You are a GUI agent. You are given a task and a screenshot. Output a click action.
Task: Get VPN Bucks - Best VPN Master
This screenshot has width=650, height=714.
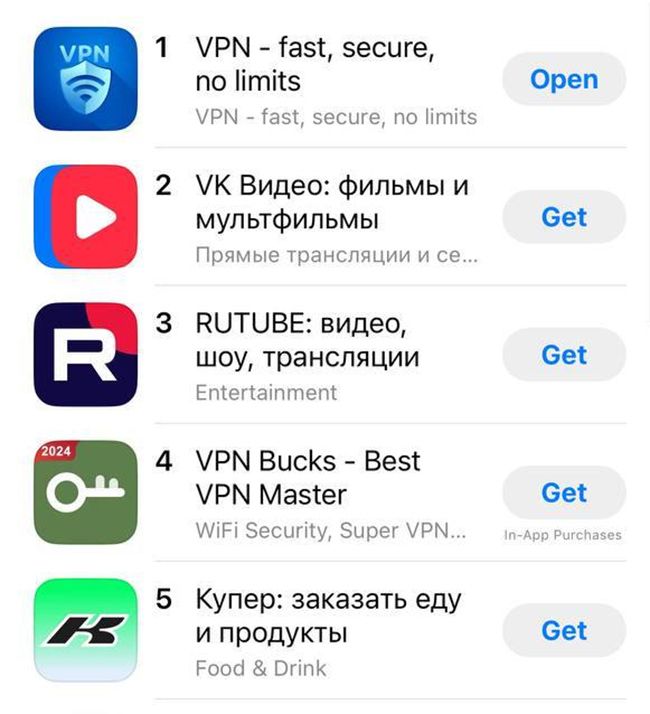(563, 493)
